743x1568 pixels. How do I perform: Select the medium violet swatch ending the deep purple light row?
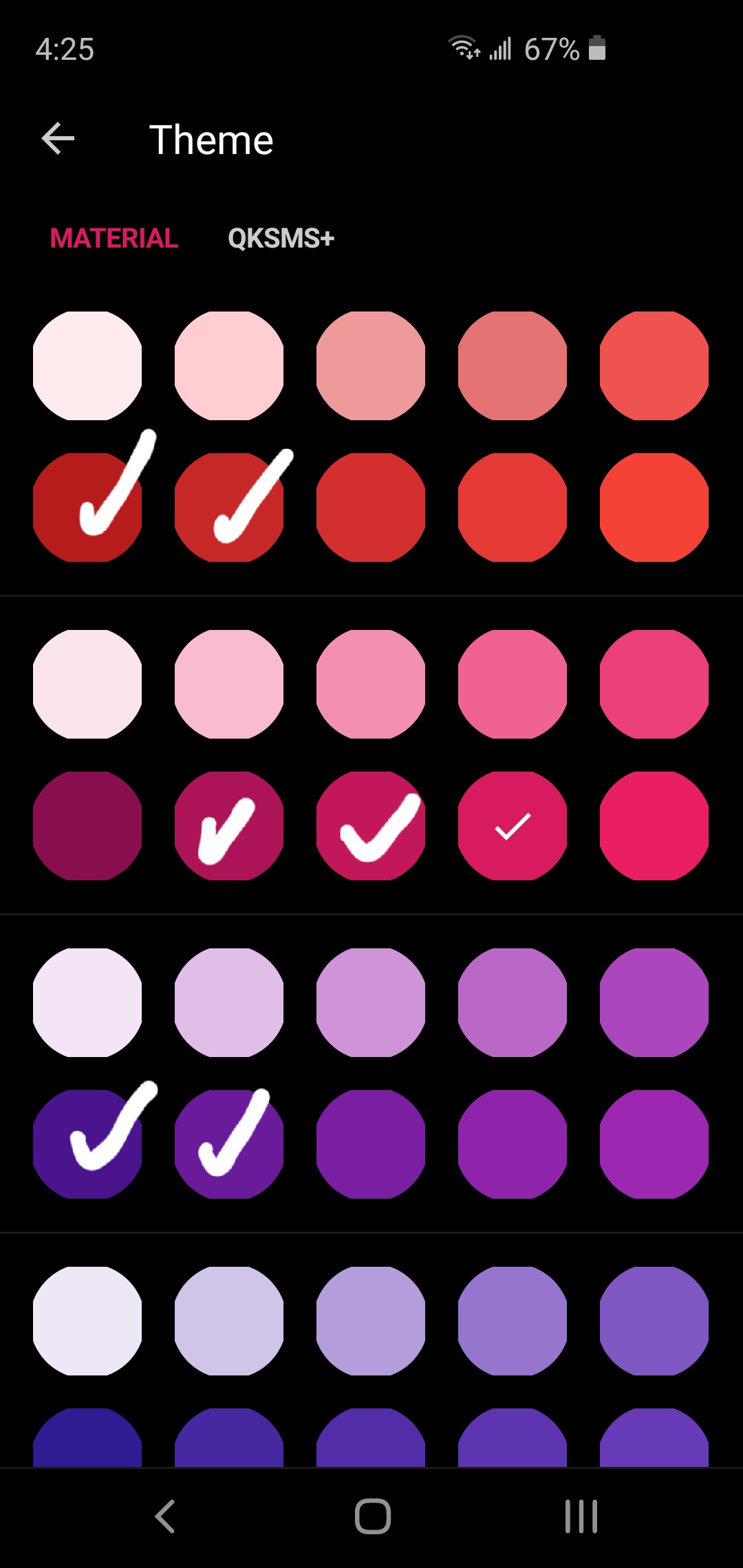(654, 1321)
